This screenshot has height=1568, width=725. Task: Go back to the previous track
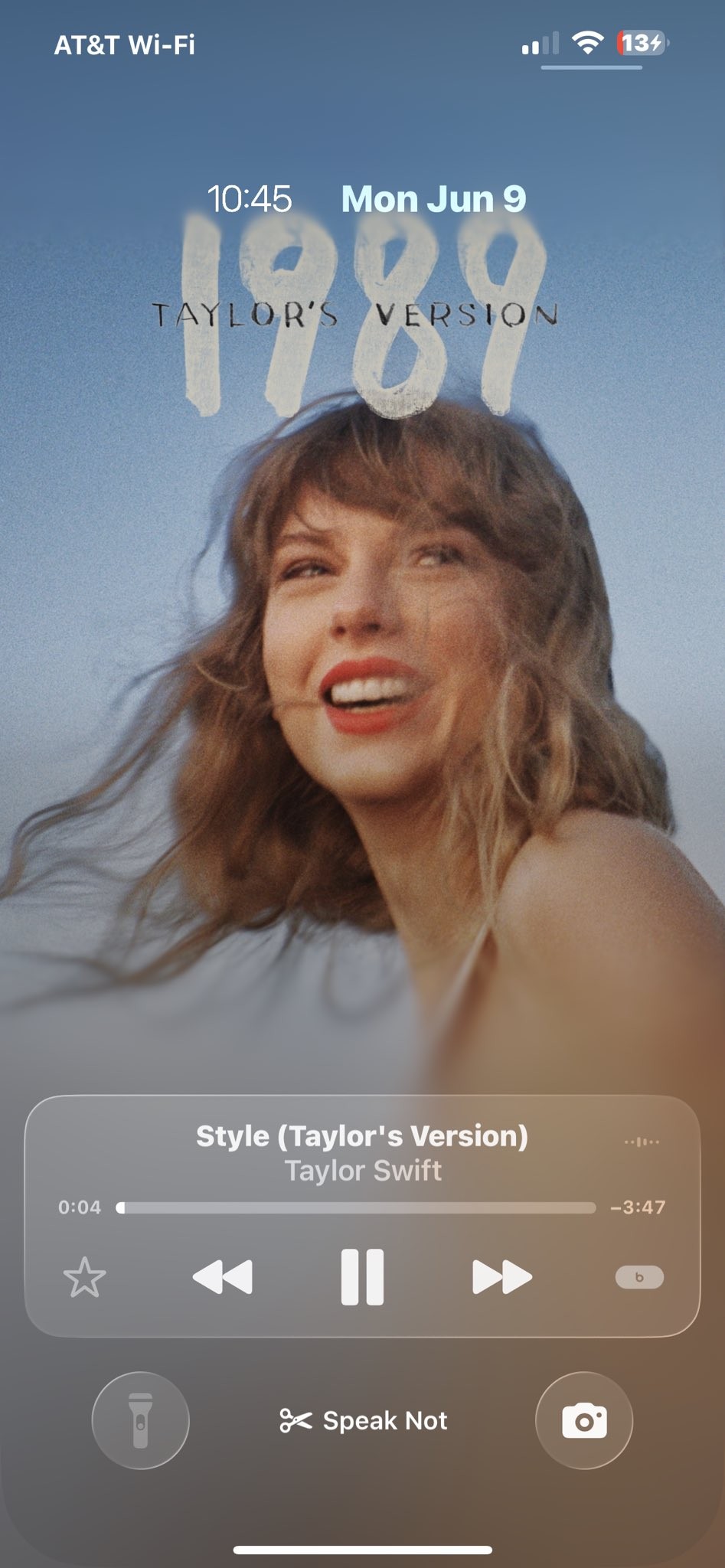pos(223,1277)
